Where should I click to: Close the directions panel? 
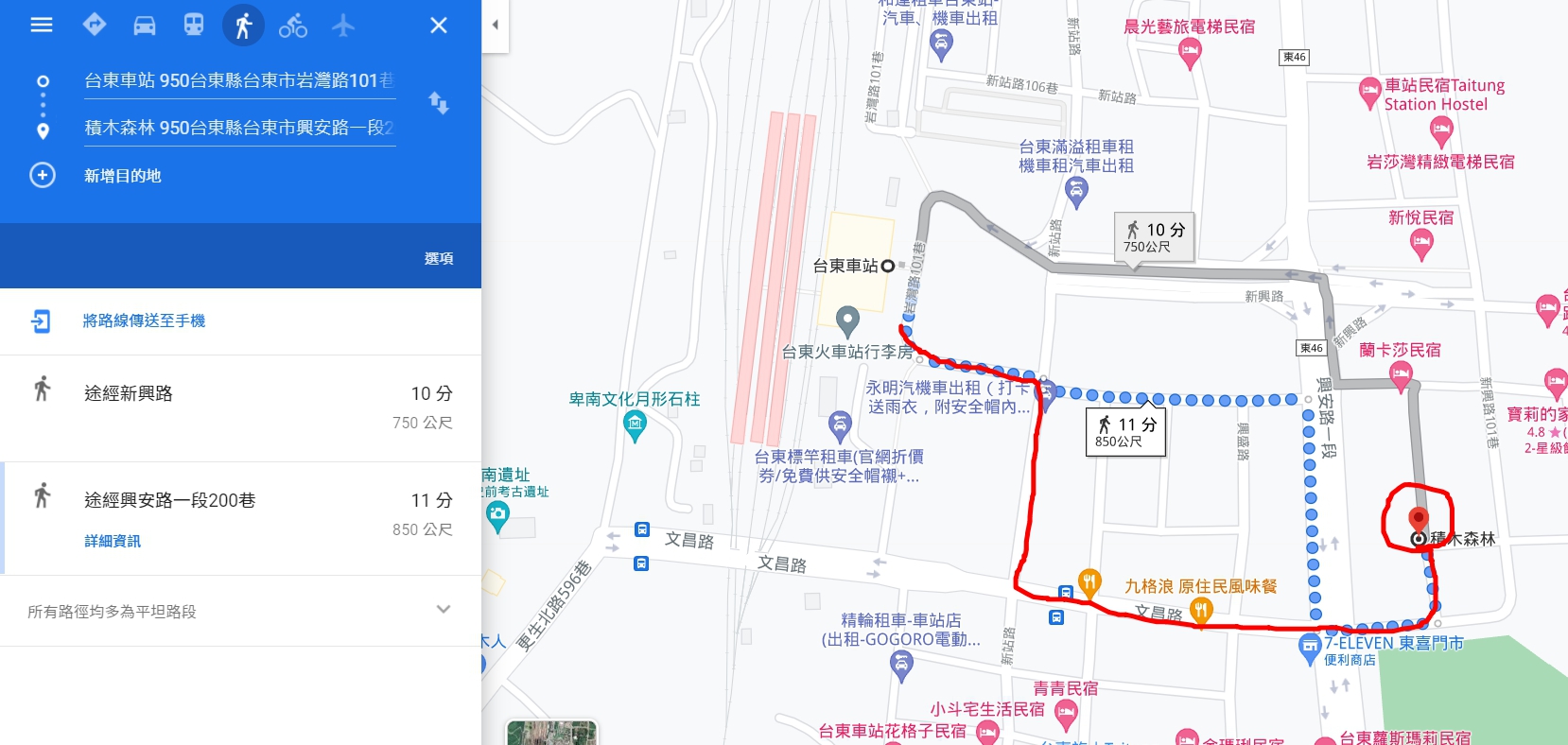[x=439, y=26]
